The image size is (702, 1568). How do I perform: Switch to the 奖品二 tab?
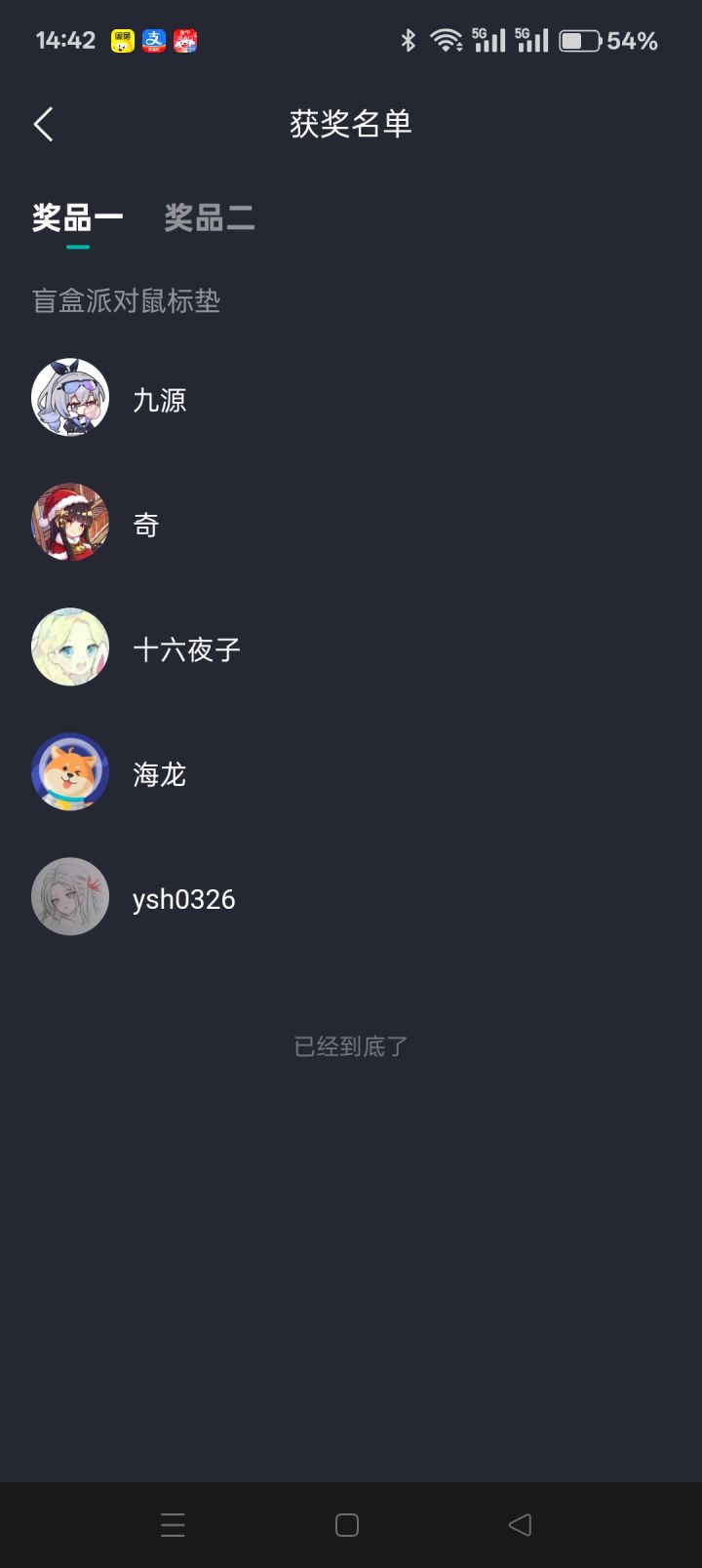click(x=211, y=217)
